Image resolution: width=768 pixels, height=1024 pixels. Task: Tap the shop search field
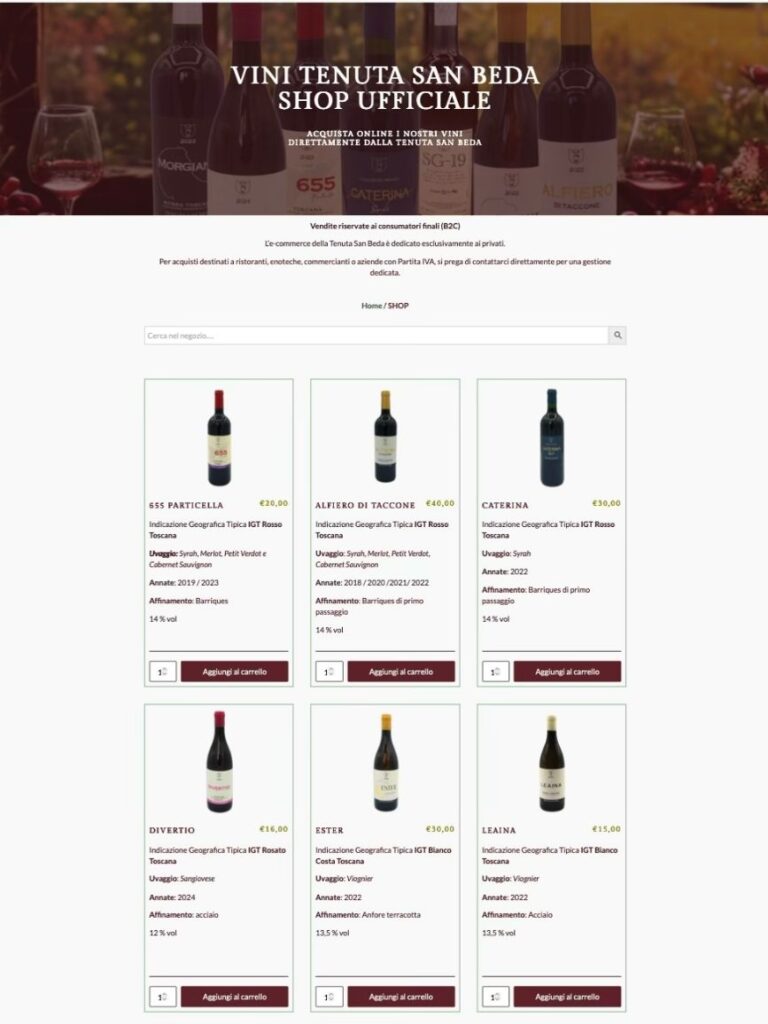[x=376, y=336]
